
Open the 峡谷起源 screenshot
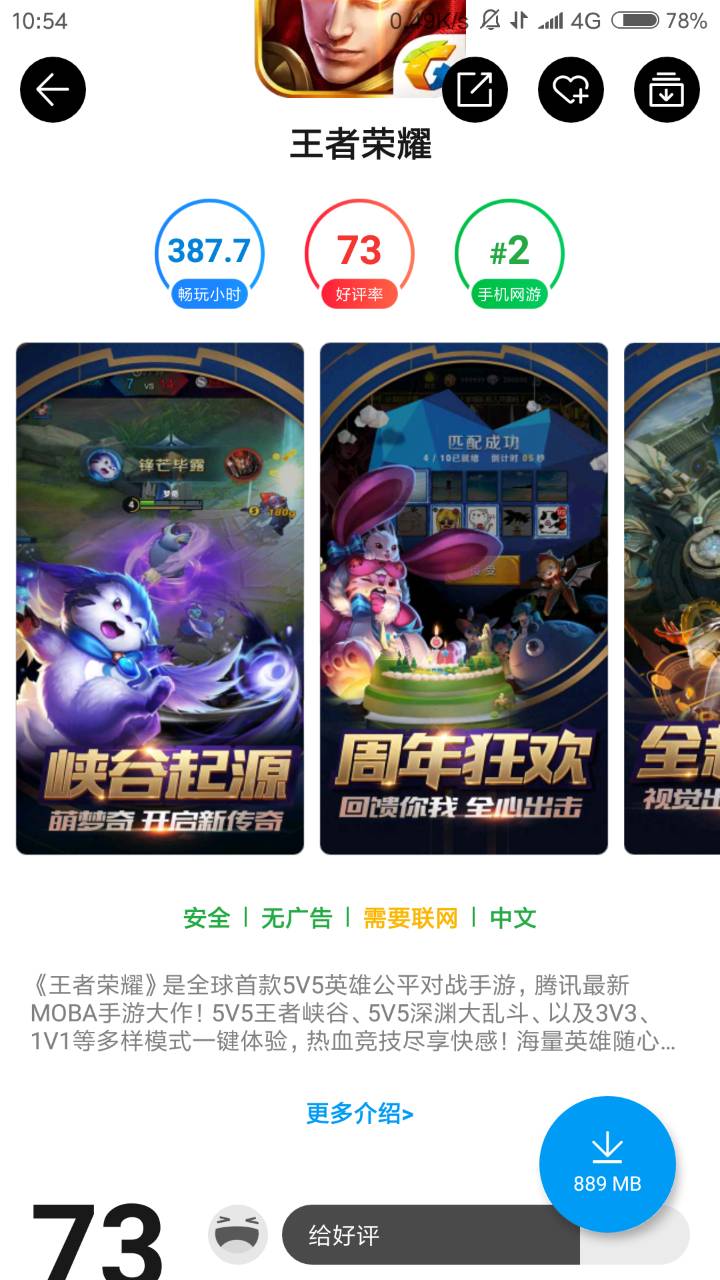click(160, 598)
